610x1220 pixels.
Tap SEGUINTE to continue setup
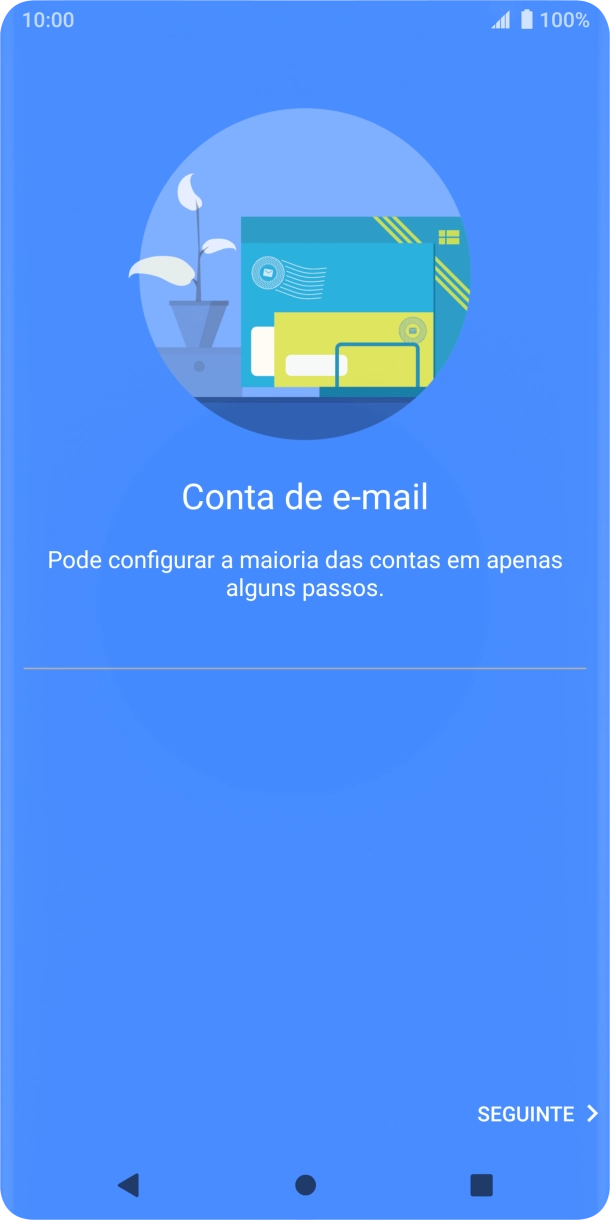tap(536, 1114)
